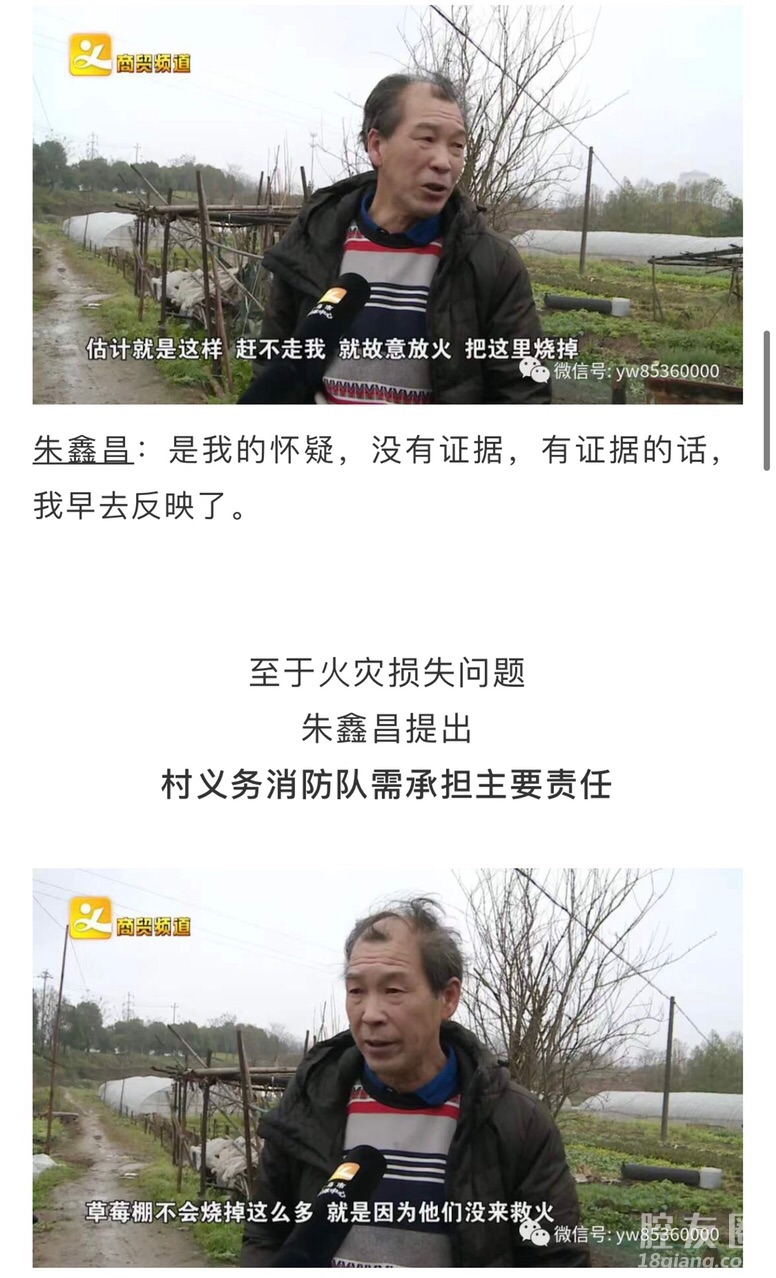
Task: Open the interview image about 草莓棚
Action: (387, 1067)
